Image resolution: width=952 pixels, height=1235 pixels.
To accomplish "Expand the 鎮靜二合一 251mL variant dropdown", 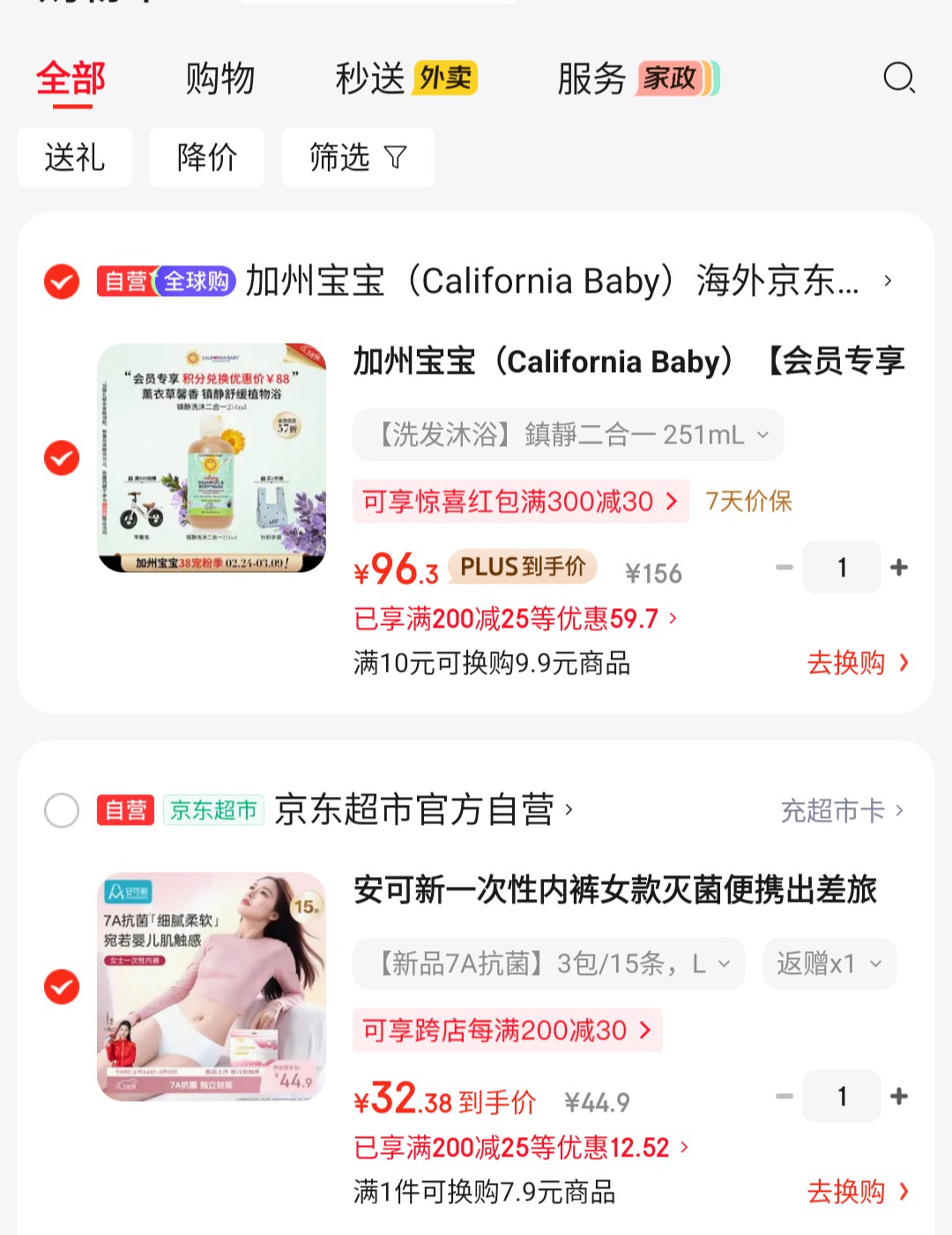I will pyautogui.click(x=569, y=435).
